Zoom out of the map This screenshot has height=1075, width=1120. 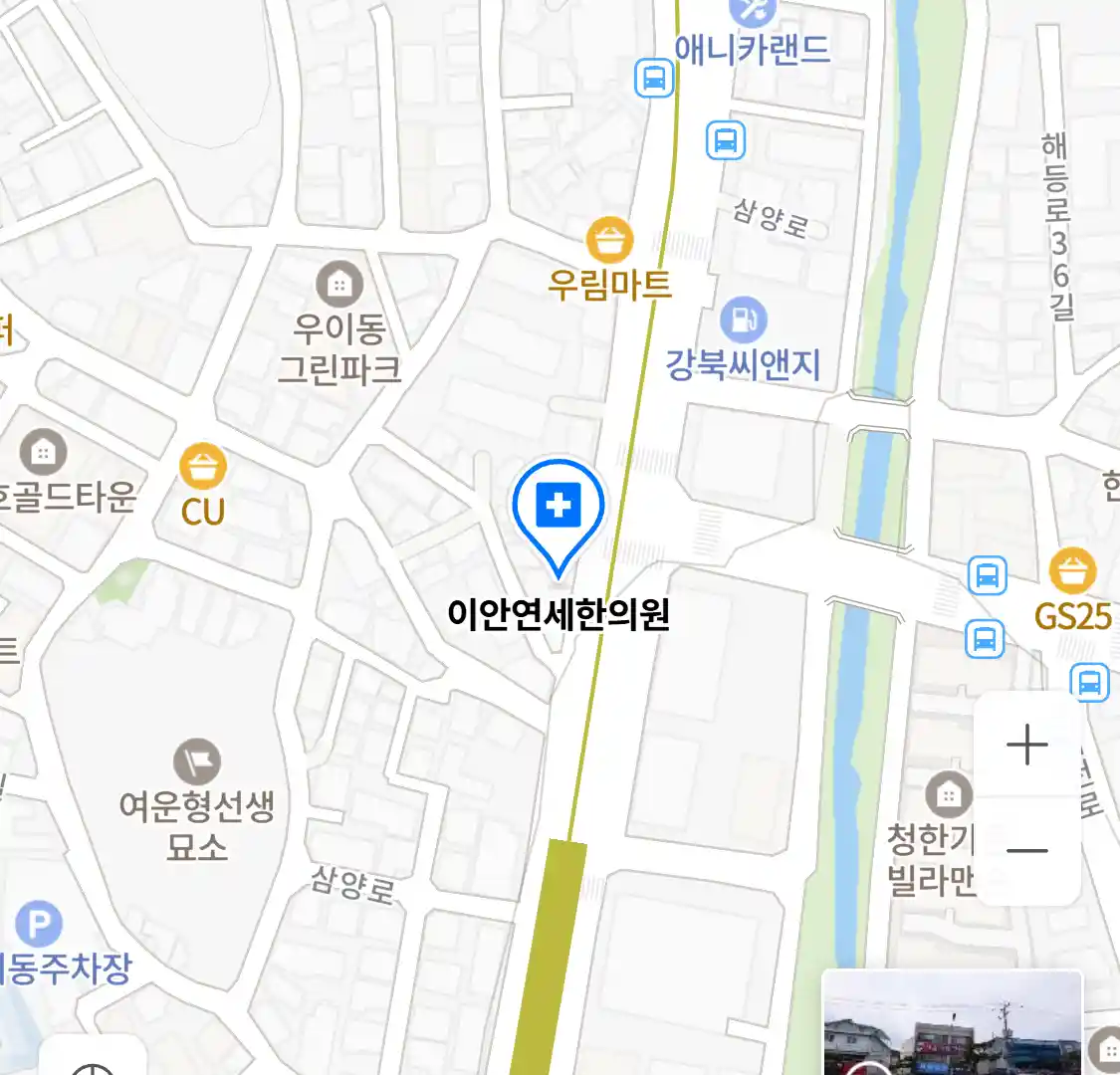point(1027,851)
